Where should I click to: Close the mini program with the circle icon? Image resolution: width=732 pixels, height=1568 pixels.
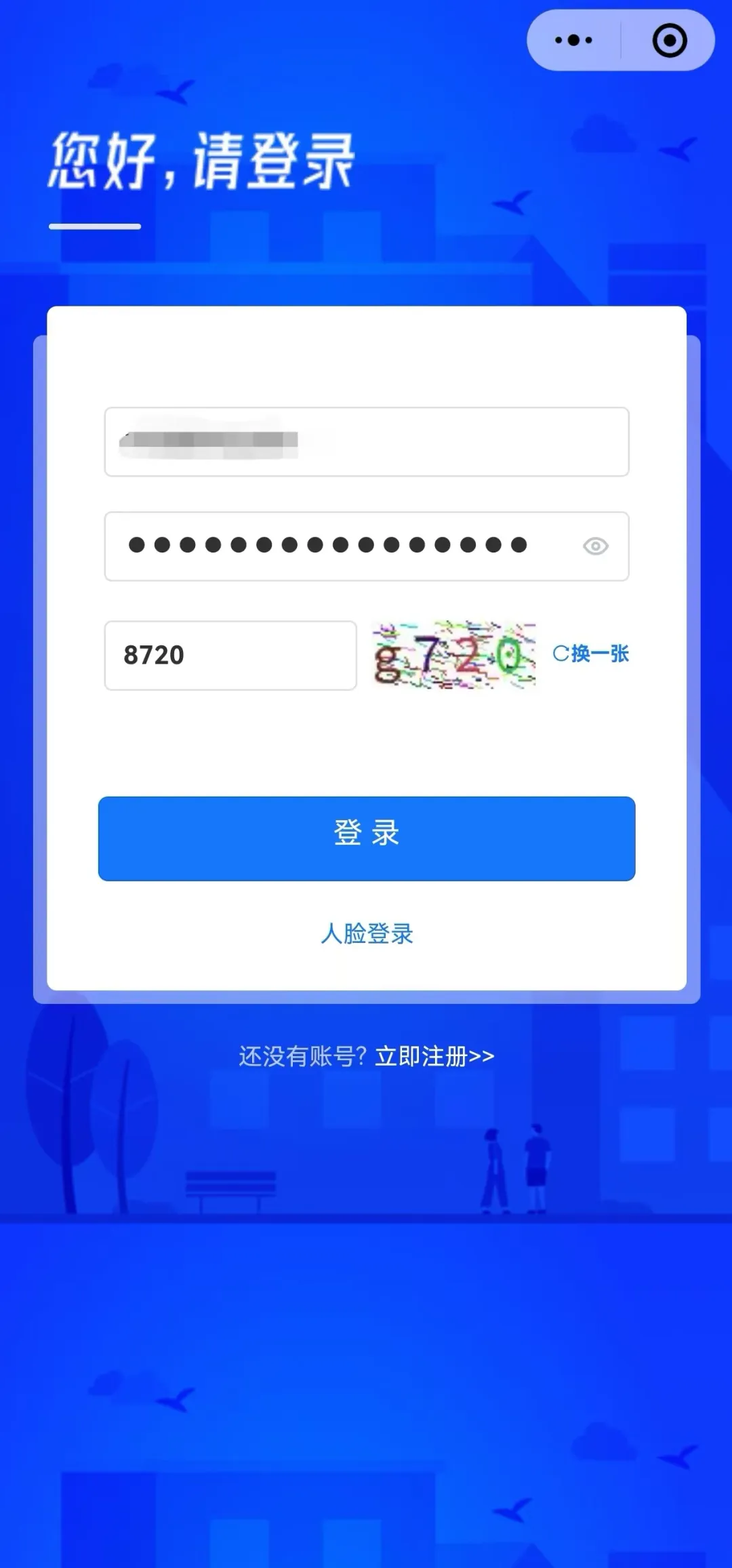tap(669, 41)
